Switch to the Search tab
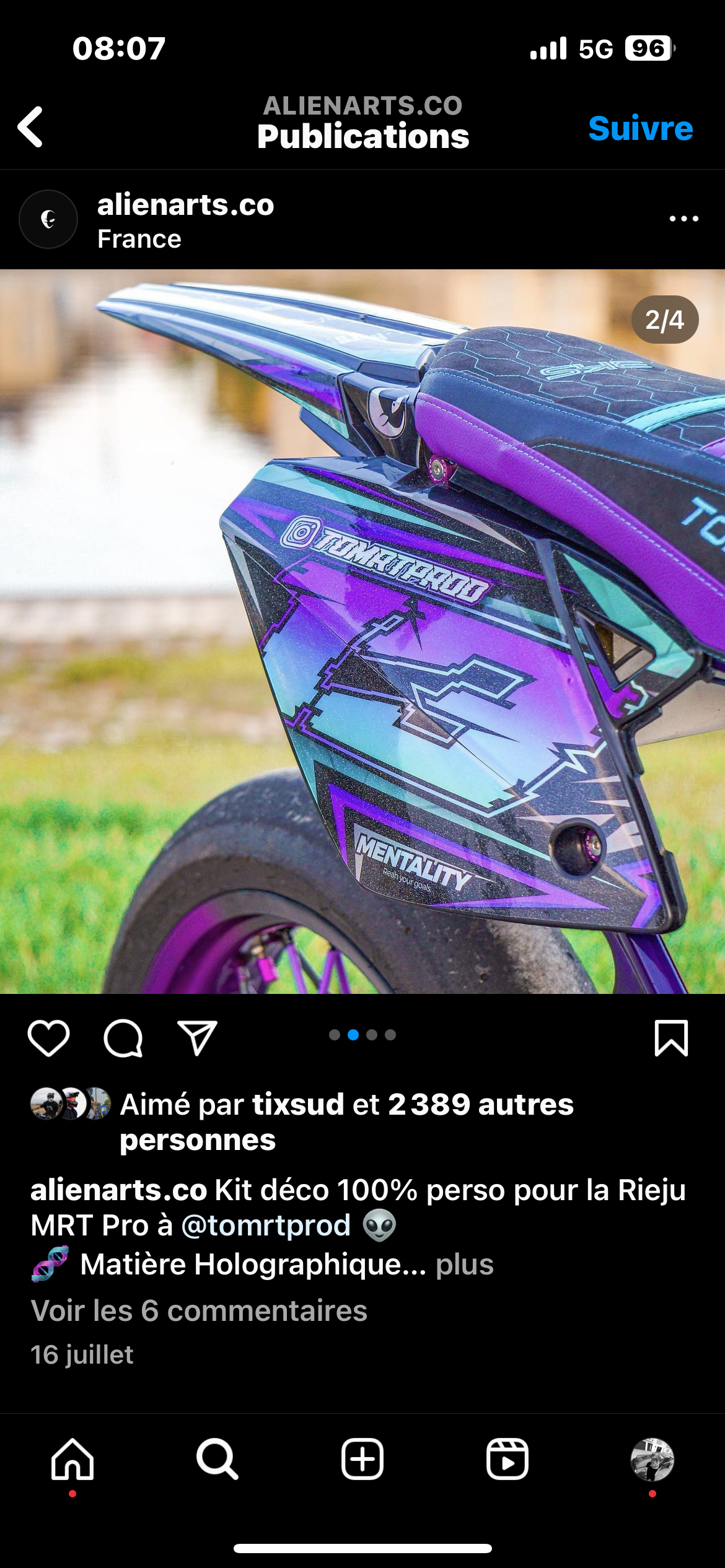 tap(217, 1459)
